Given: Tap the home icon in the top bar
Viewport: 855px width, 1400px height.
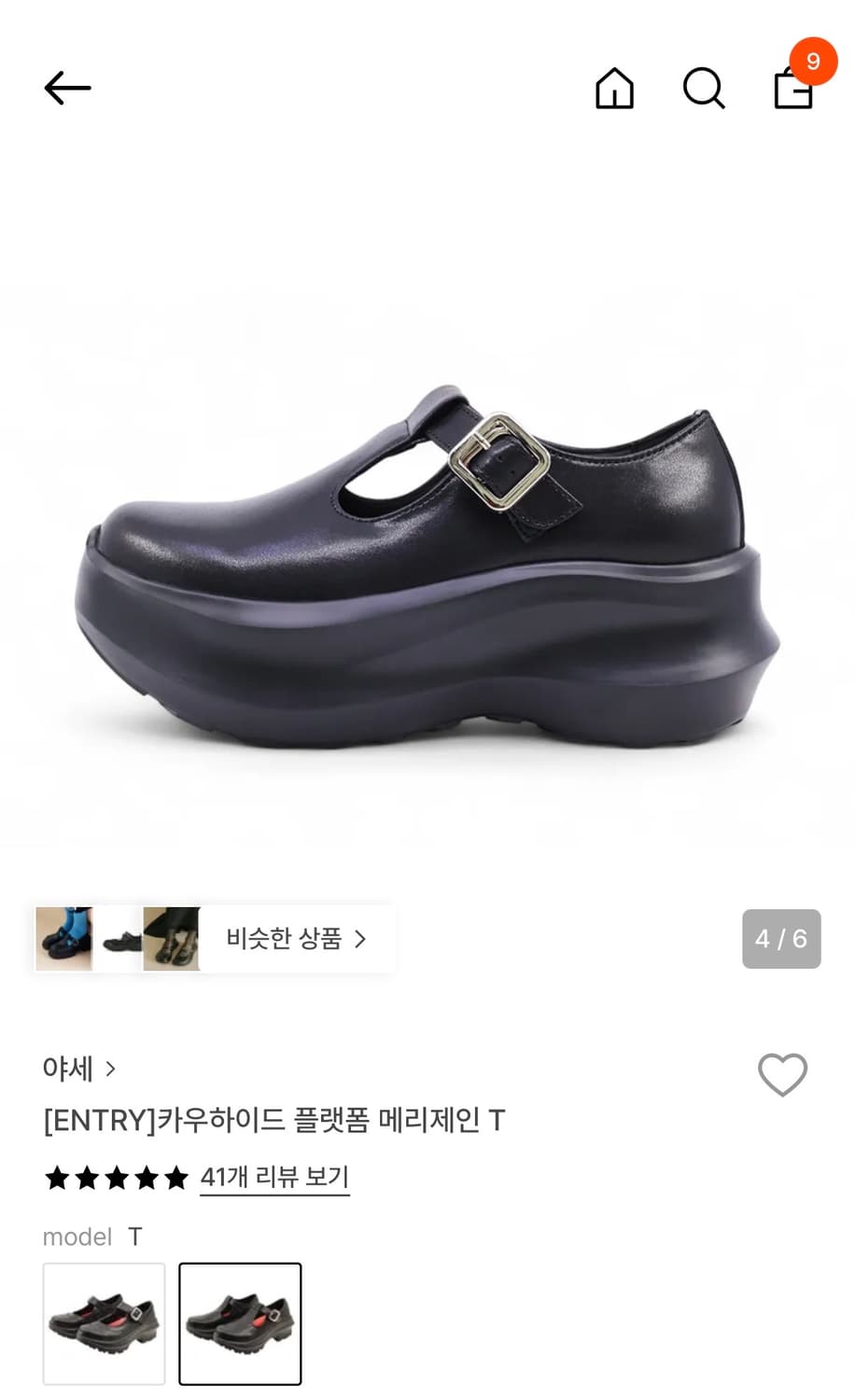Looking at the screenshot, I should pos(614,90).
